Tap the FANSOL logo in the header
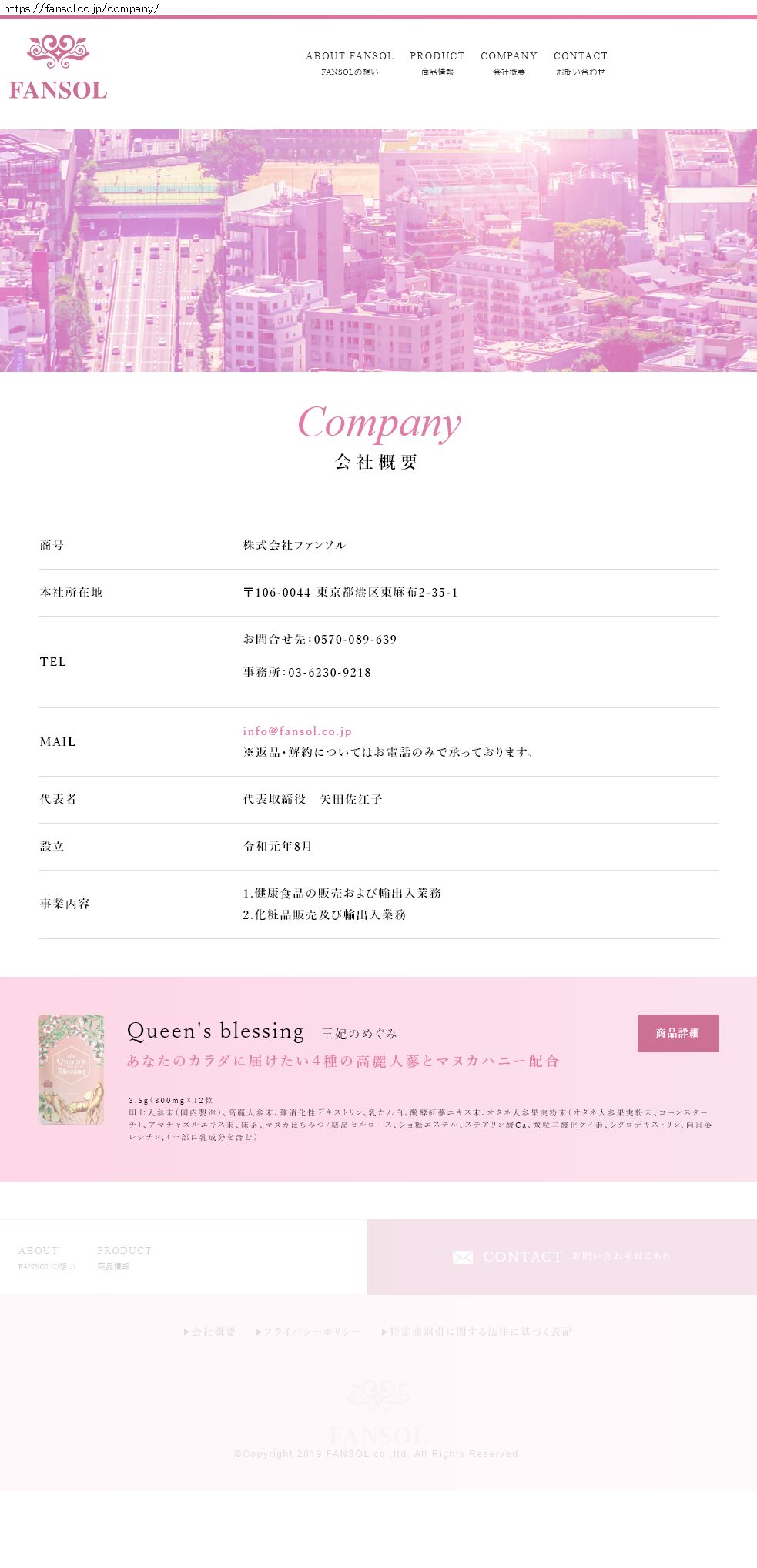 pyautogui.click(x=59, y=68)
